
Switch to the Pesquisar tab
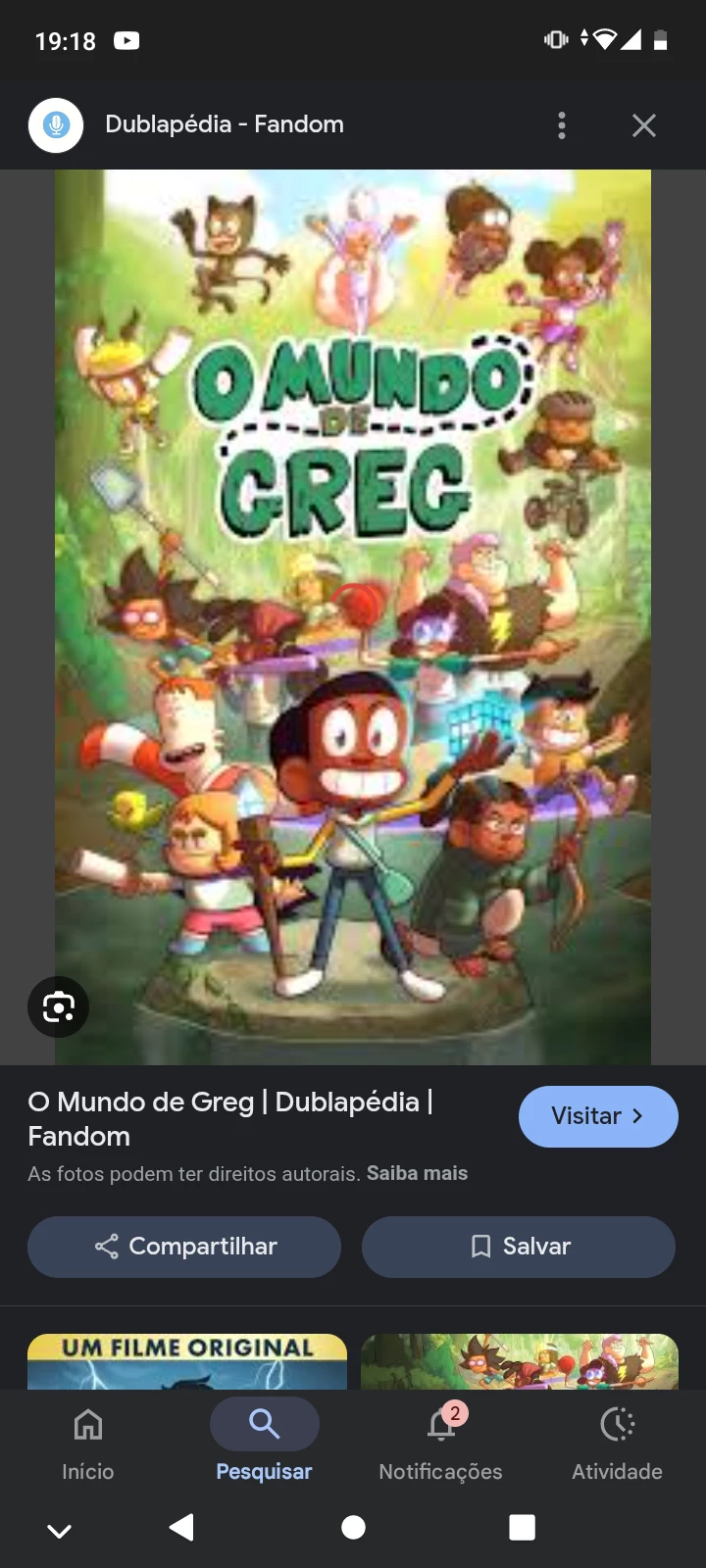pyautogui.click(x=264, y=1441)
